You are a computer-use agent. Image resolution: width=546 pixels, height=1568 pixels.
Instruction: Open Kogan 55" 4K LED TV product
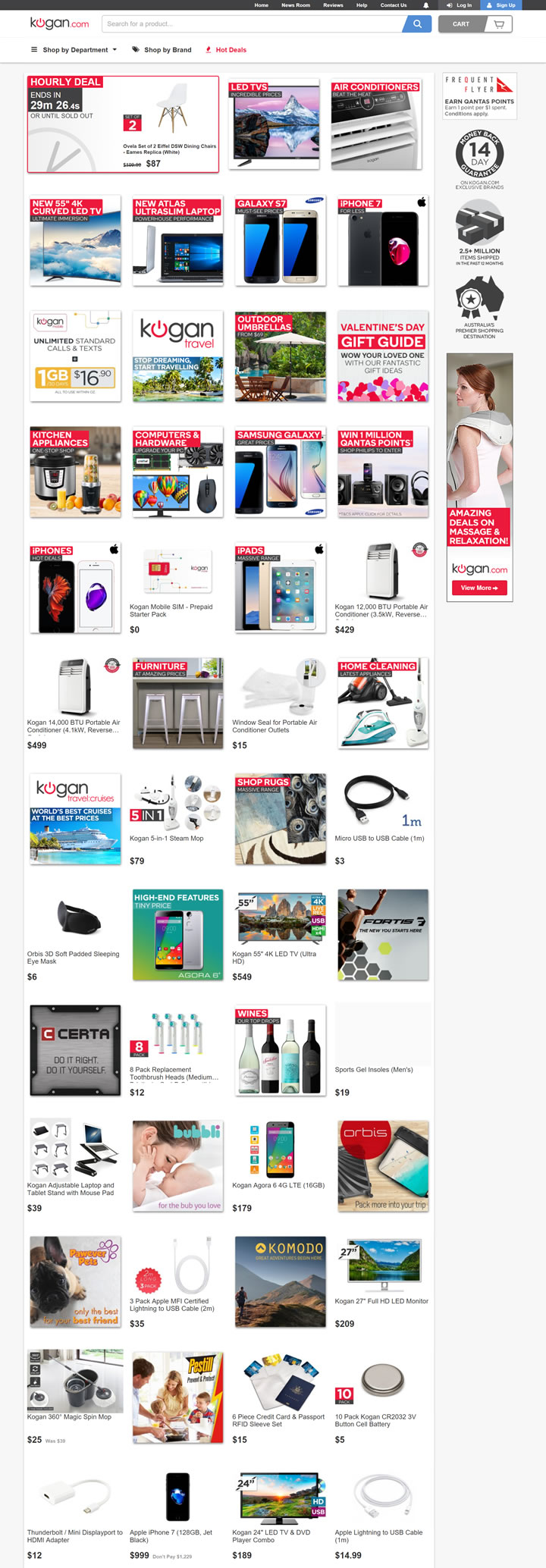280,931
